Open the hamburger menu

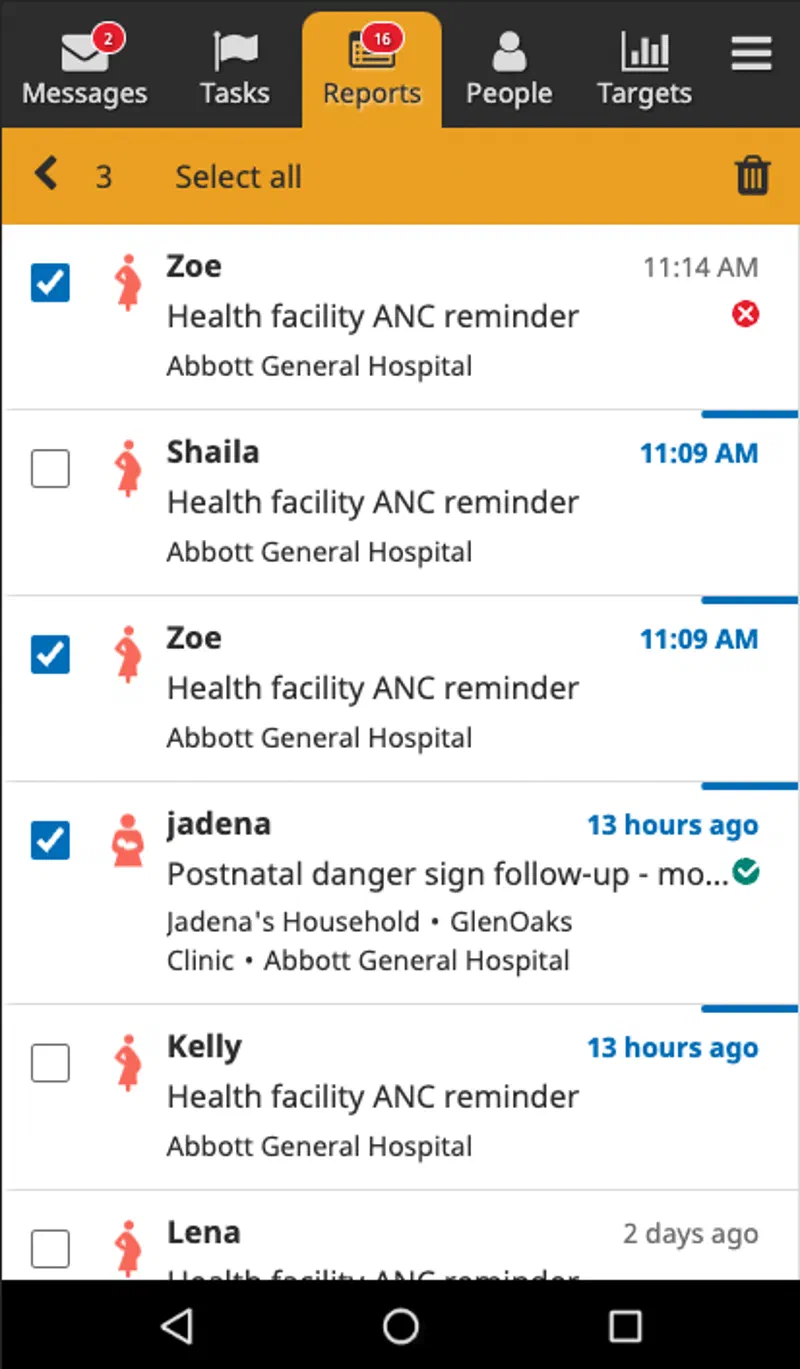click(x=751, y=54)
